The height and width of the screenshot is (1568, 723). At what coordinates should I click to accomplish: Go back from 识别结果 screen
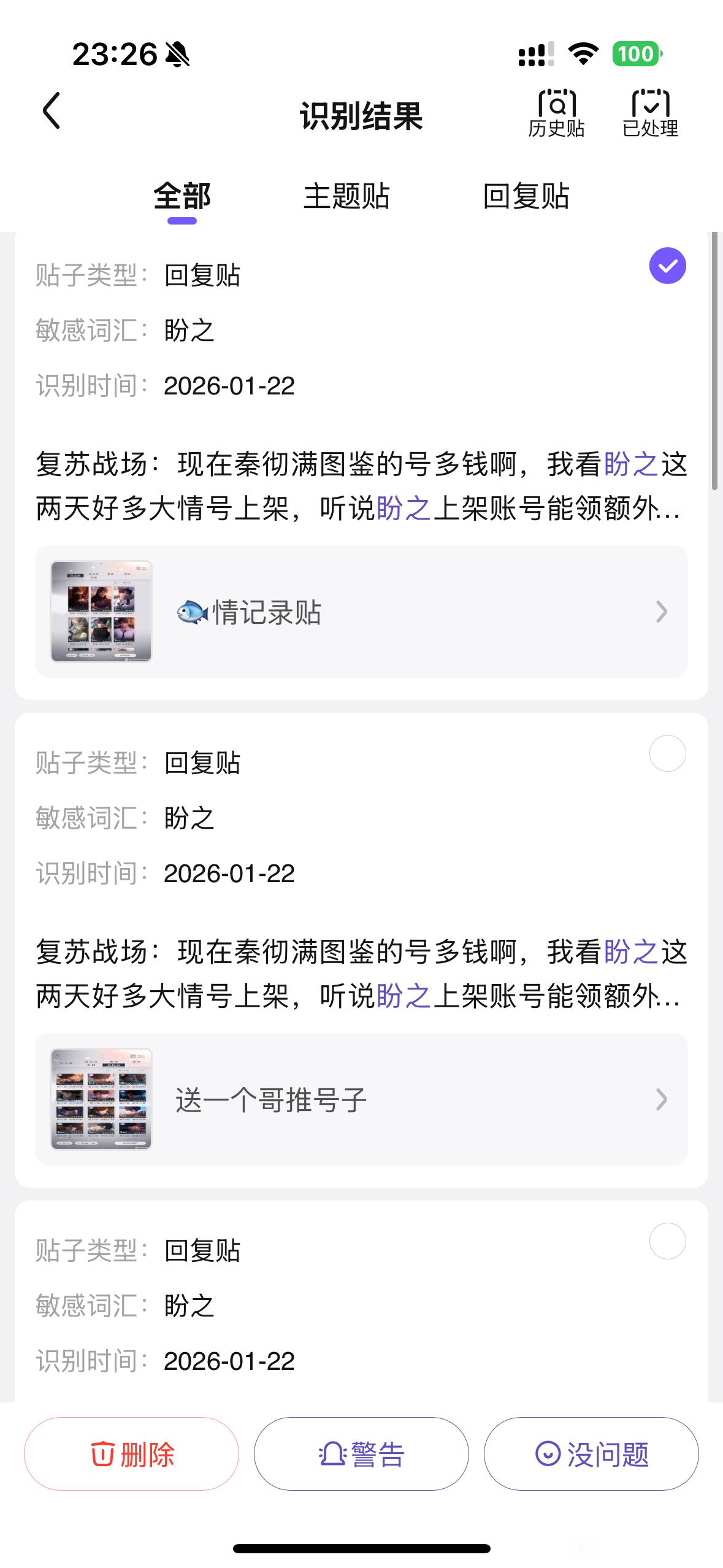click(x=52, y=111)
